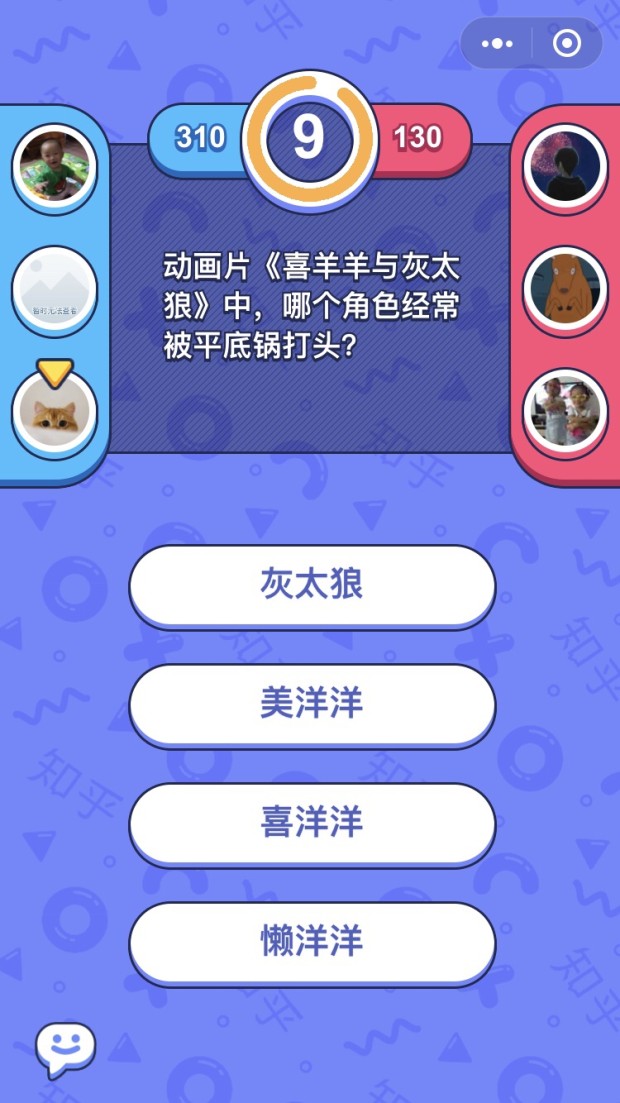Open the emoji chat bubble
Image resolution: width=620 pixels, height=1103 pixels.
[x=65, y=1049]
